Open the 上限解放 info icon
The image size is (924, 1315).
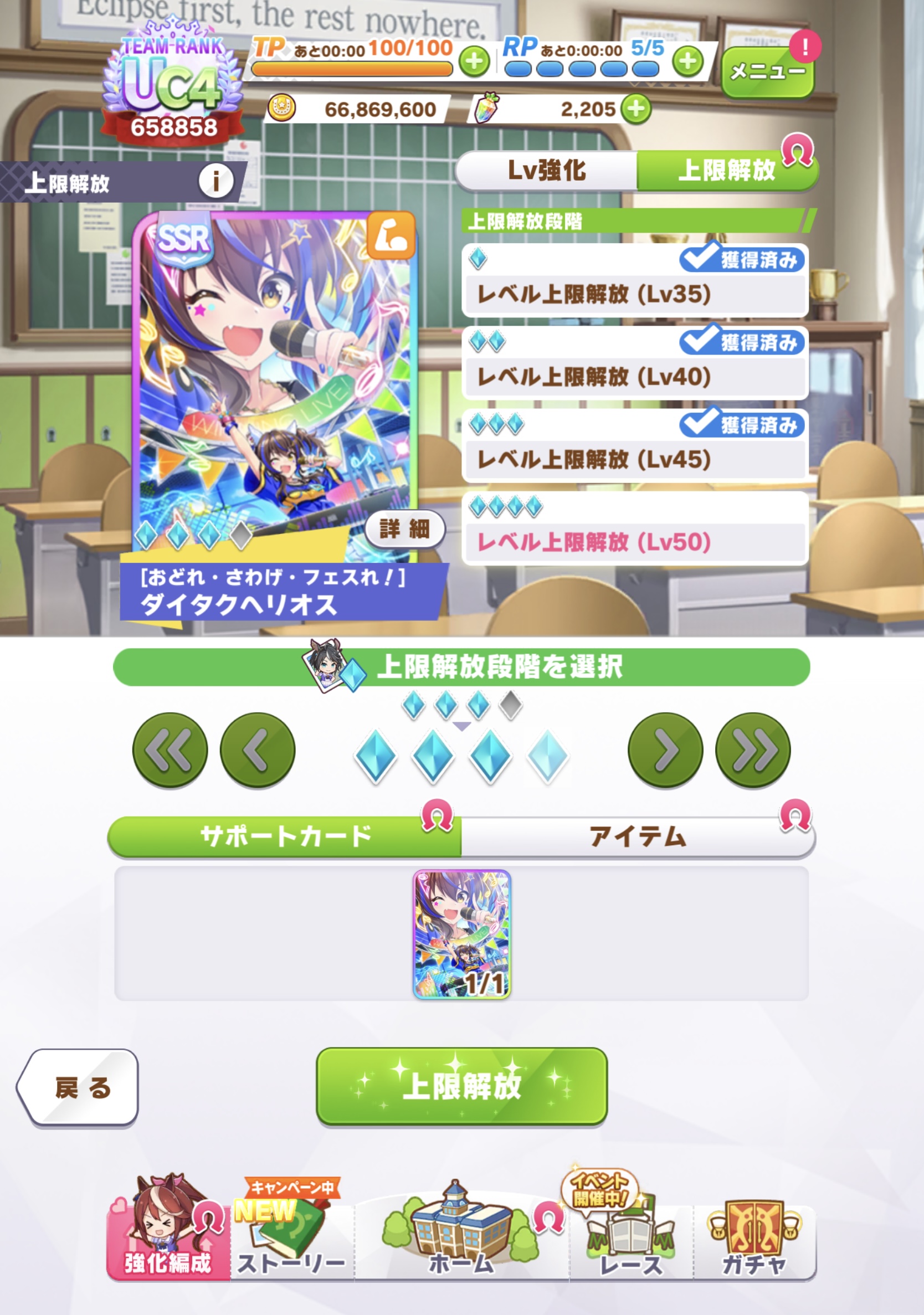[216, 182]
